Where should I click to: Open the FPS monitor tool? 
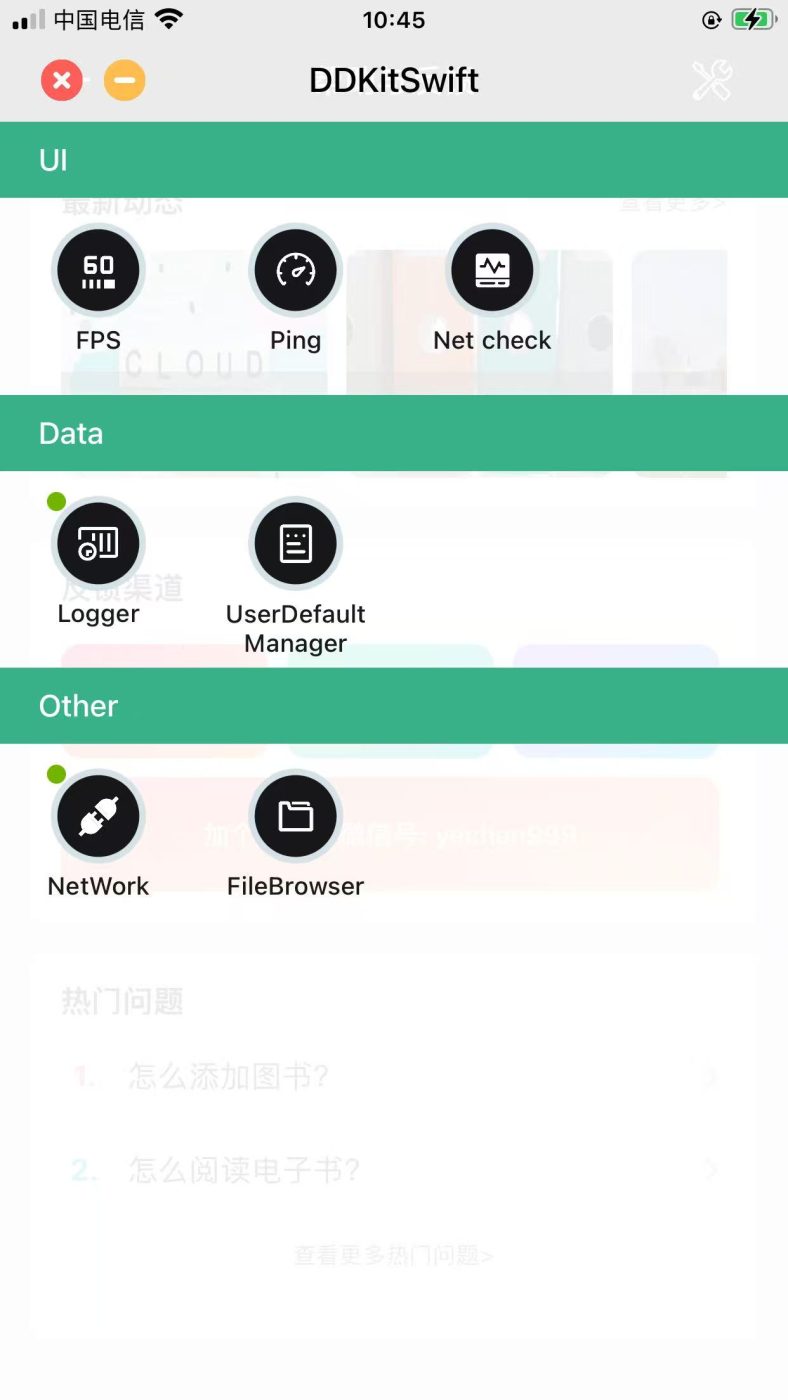pyautogui.click(x=98, y=270)
